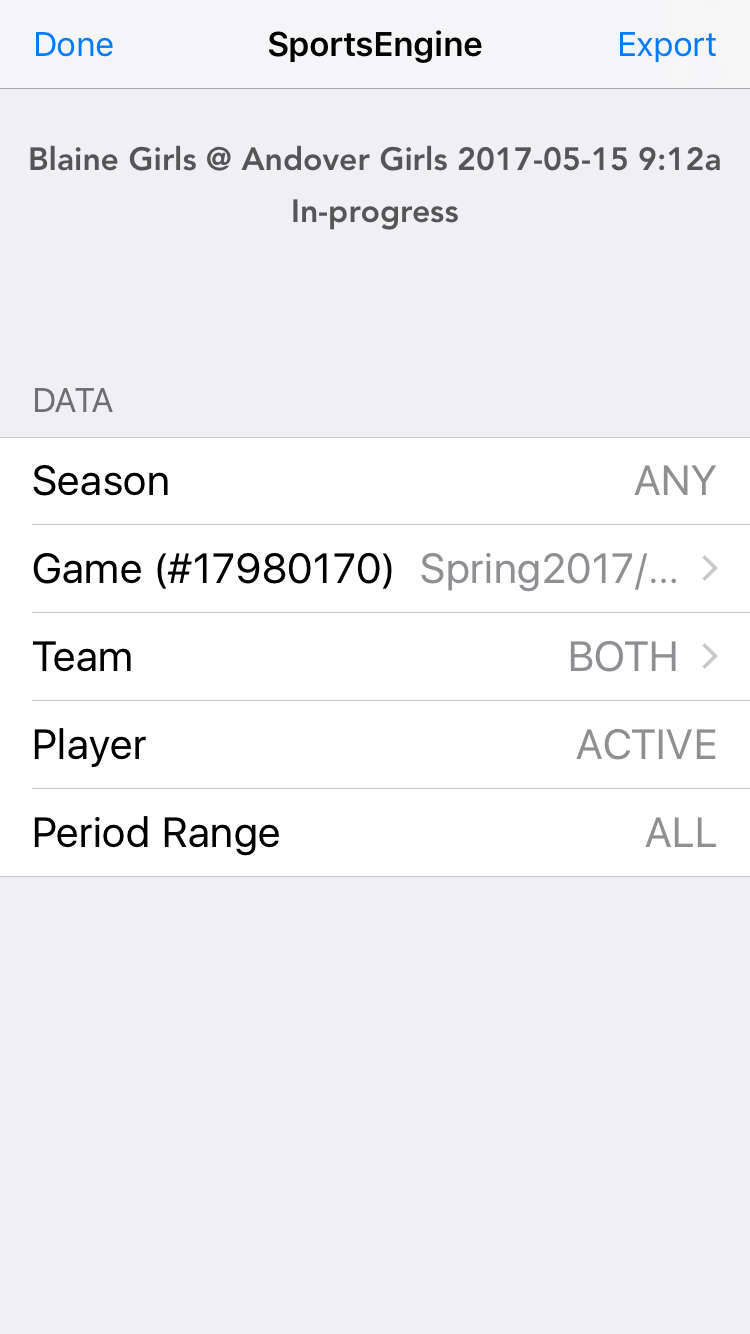Export the game data

(667, 45)
